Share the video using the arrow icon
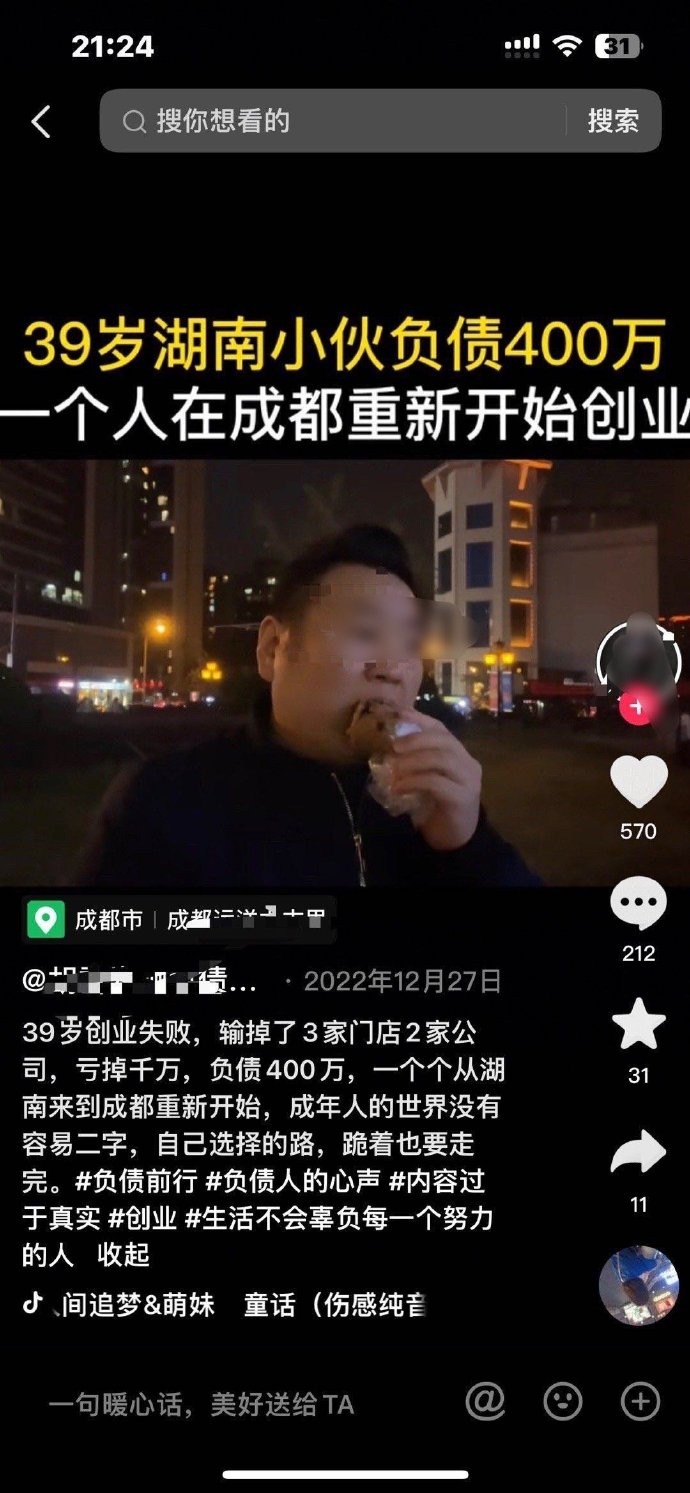 638,1153
